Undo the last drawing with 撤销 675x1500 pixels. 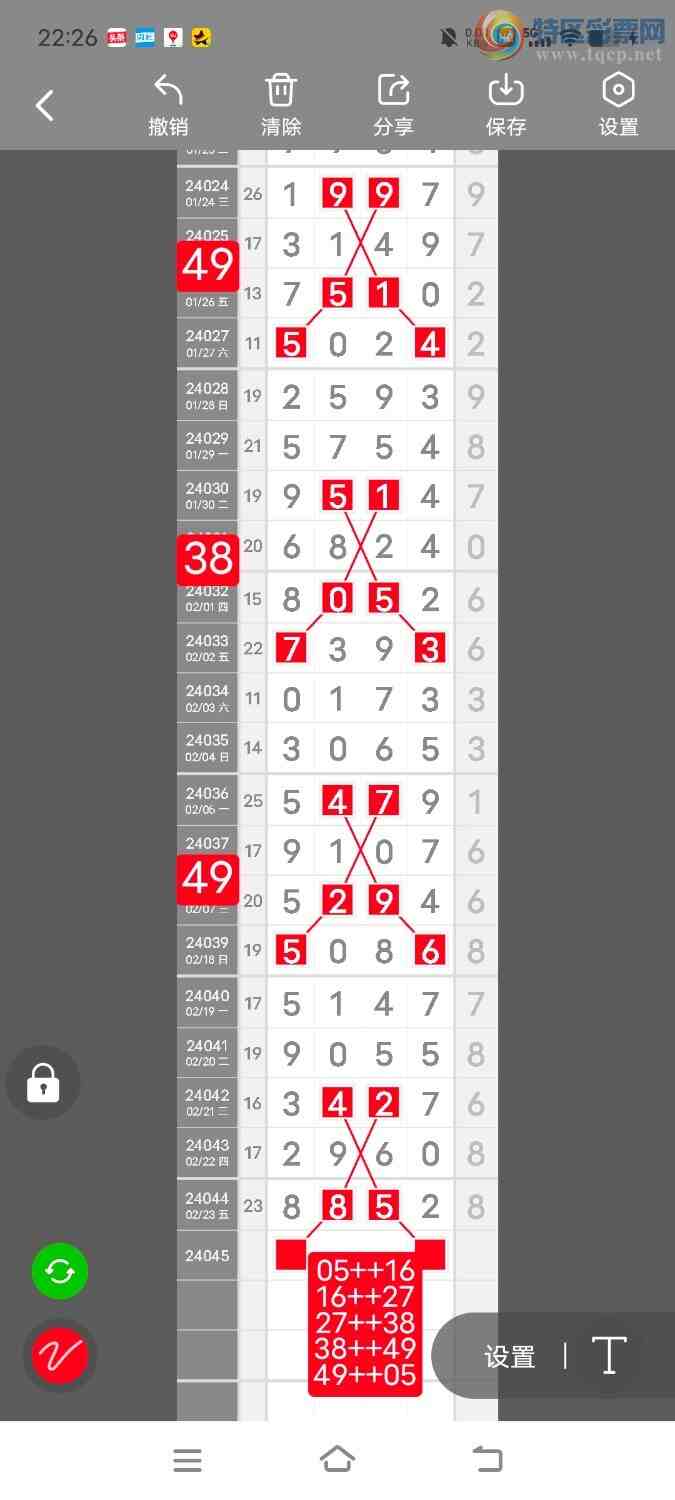pyautogui.click(x=168, y=104)
